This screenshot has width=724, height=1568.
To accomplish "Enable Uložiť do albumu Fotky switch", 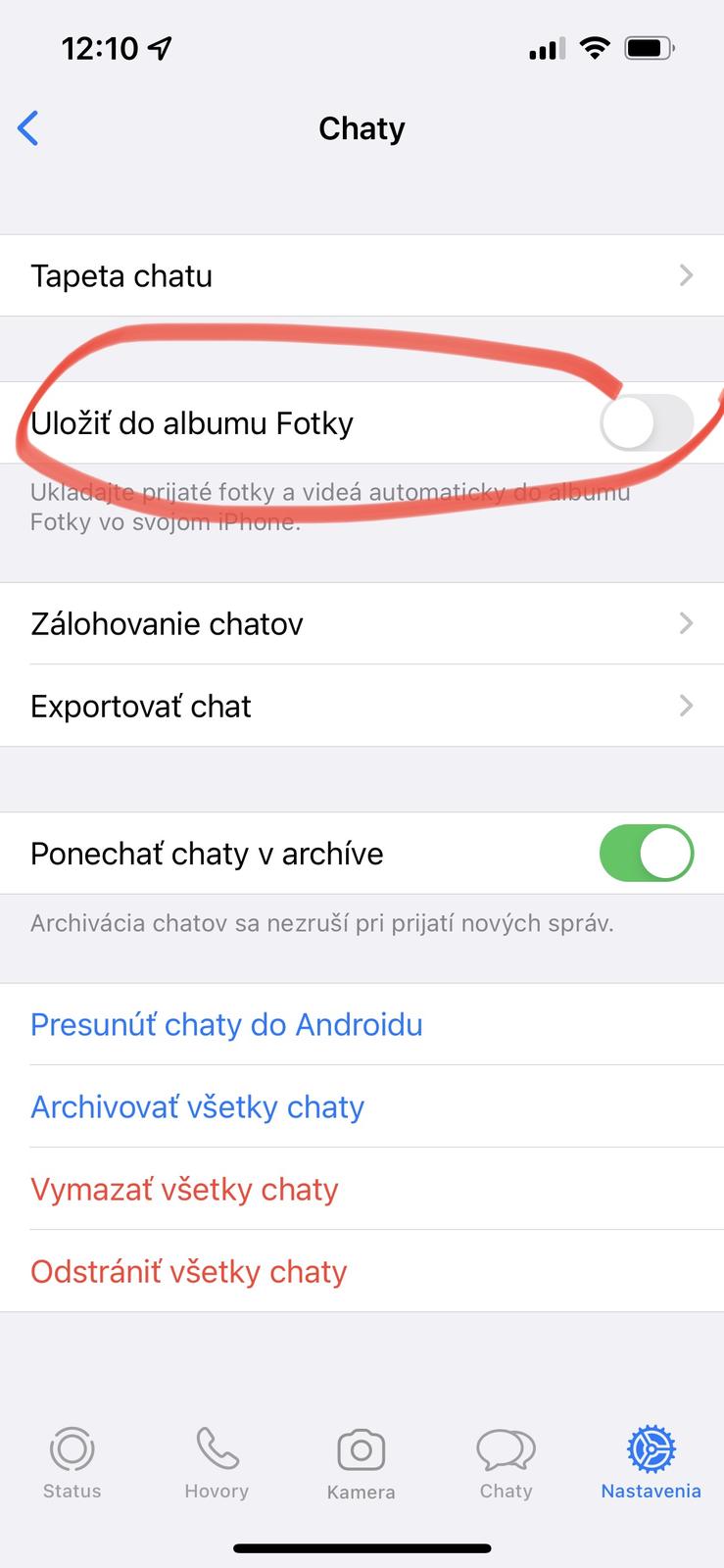I will coord(646,423).
